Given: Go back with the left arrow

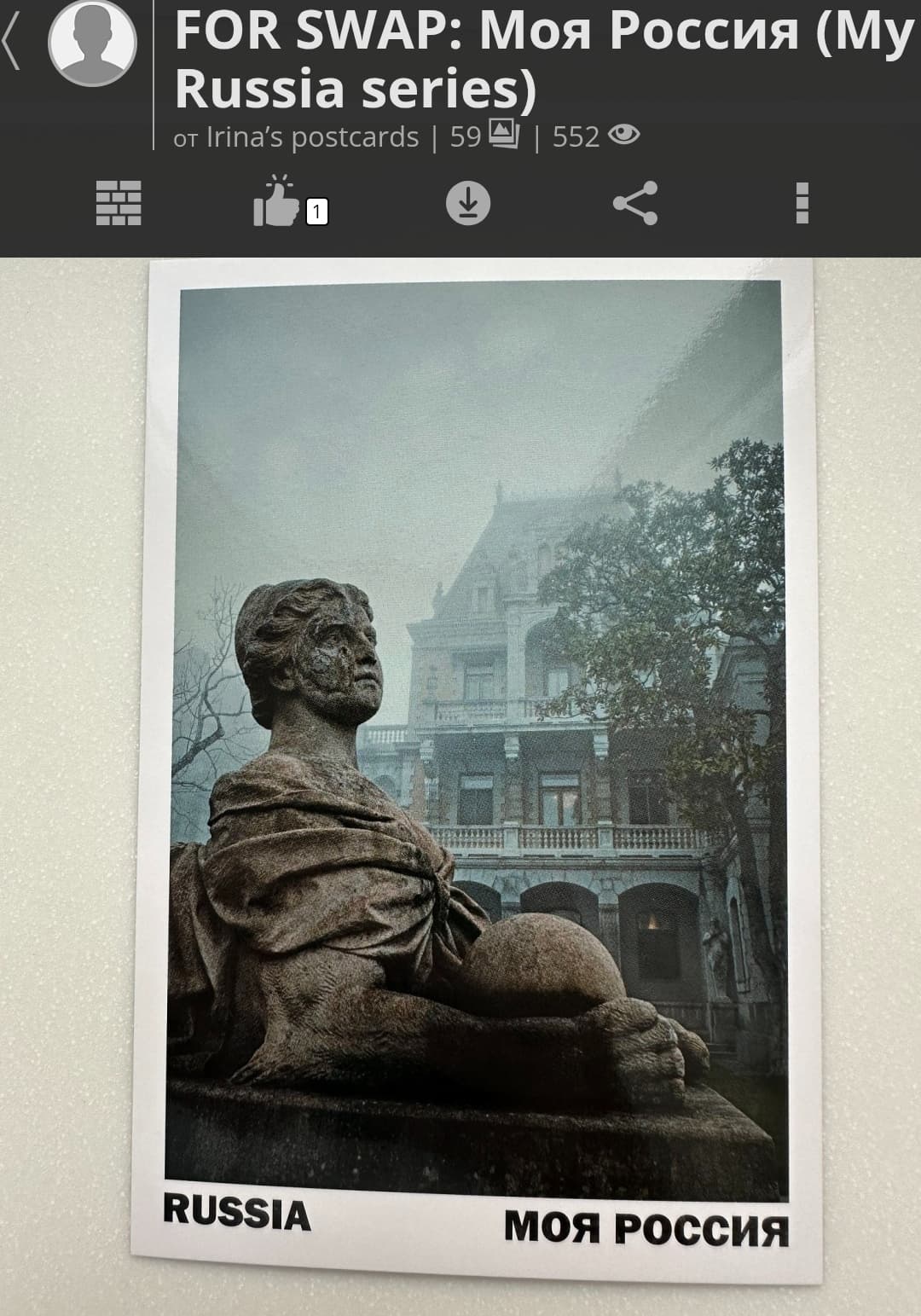Looking at the screenshot, I should click(x=12, y=41).
